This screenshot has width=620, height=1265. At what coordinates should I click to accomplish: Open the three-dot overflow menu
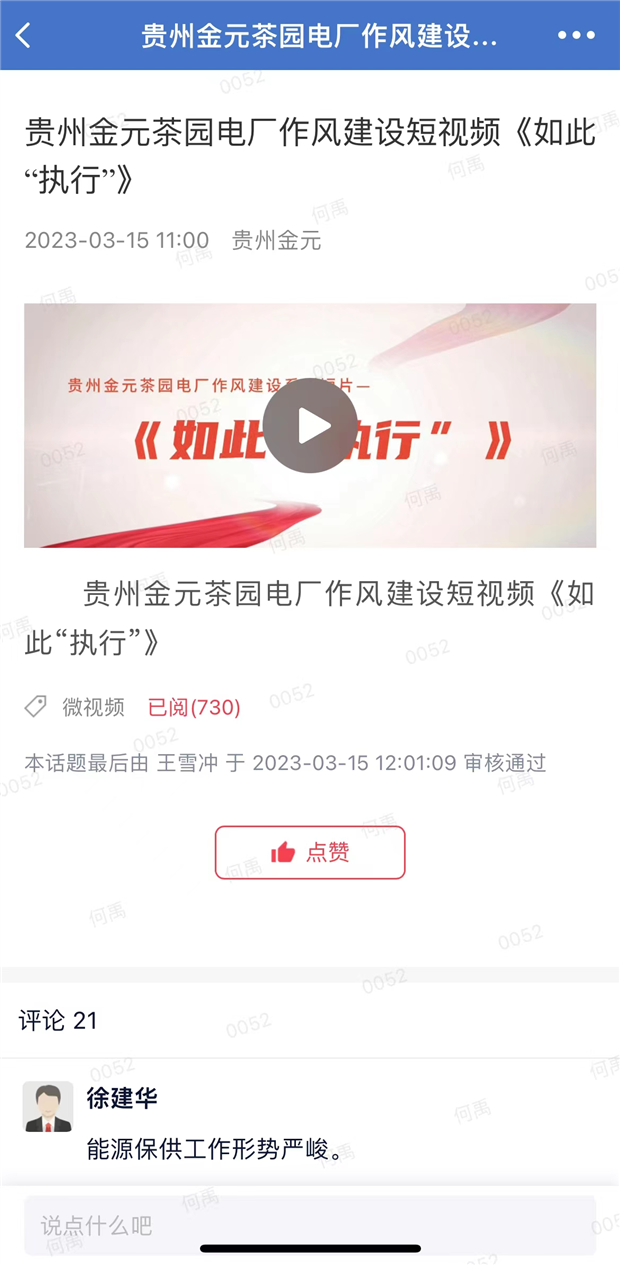(x=576, y=36)
